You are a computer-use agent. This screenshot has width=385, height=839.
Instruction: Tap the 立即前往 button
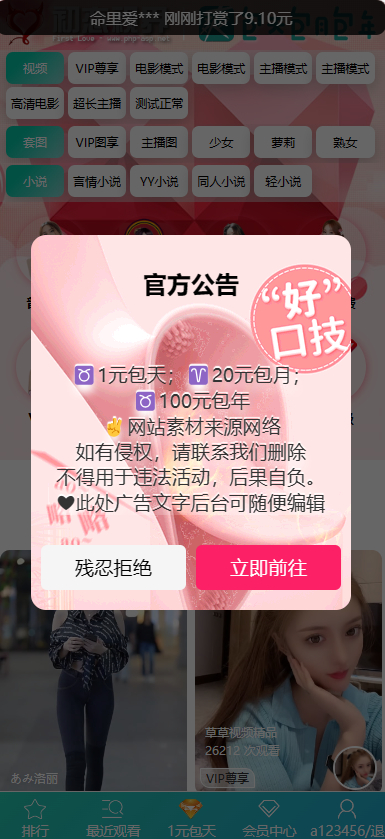pos(268,568)
